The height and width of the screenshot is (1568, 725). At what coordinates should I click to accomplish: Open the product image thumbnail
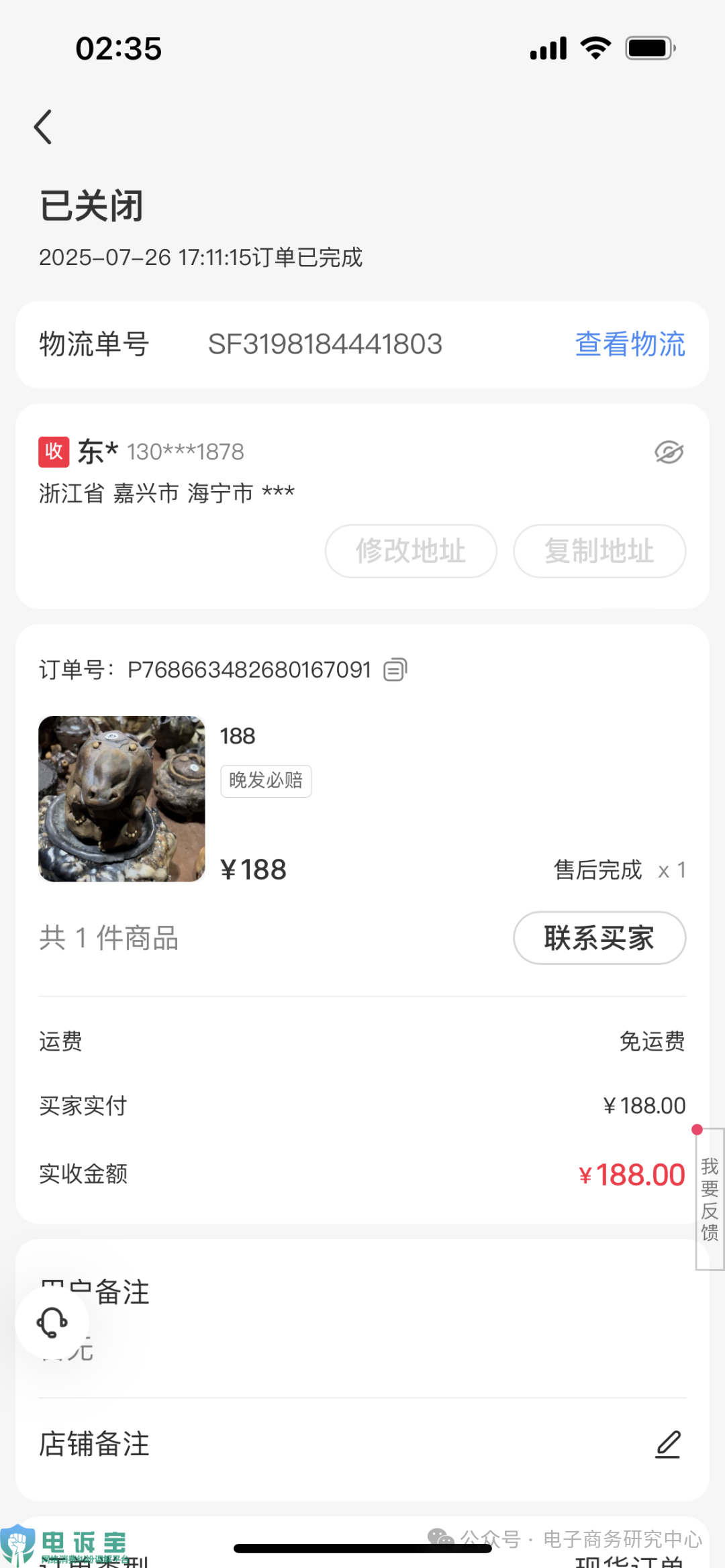coord(122,798)
